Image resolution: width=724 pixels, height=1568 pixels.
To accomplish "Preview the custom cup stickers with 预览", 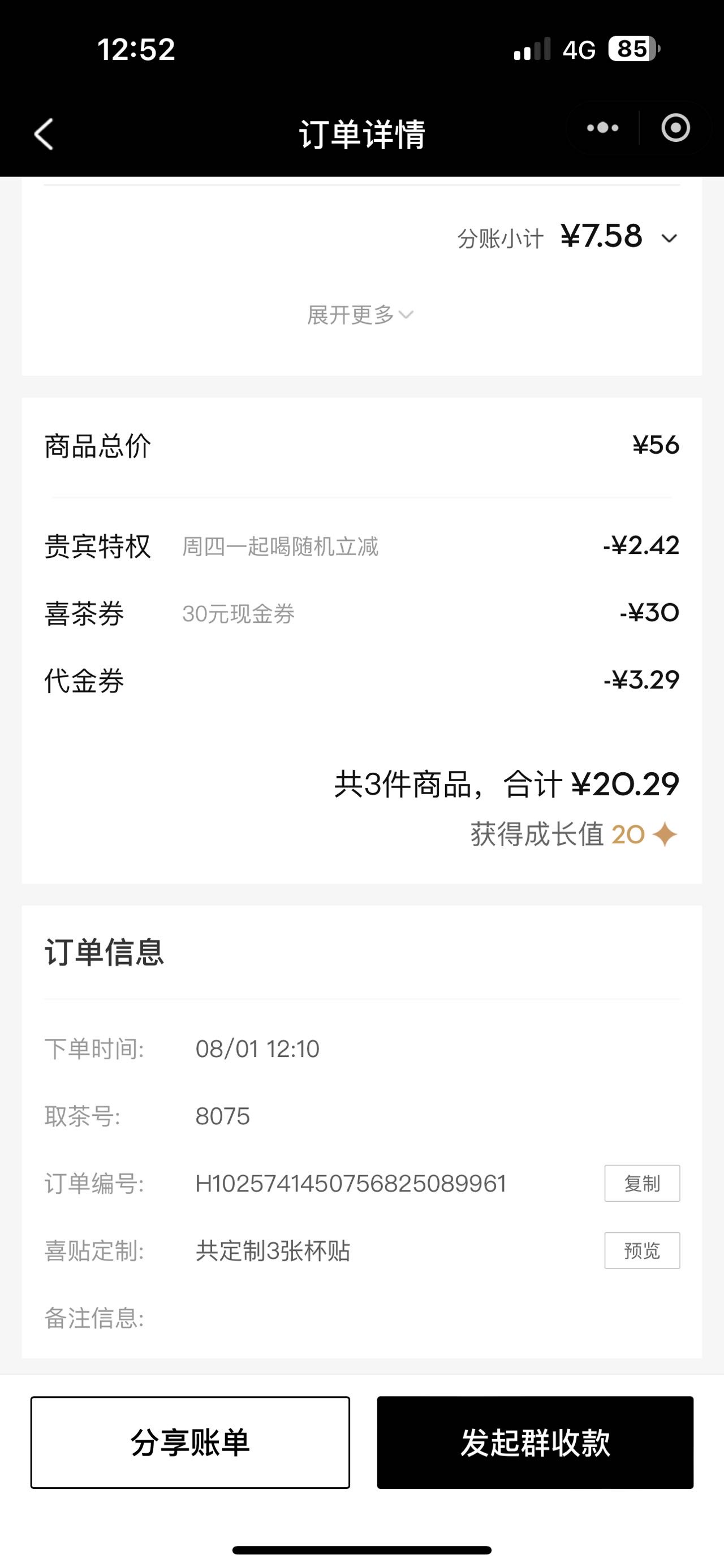I will (642, 1251).
